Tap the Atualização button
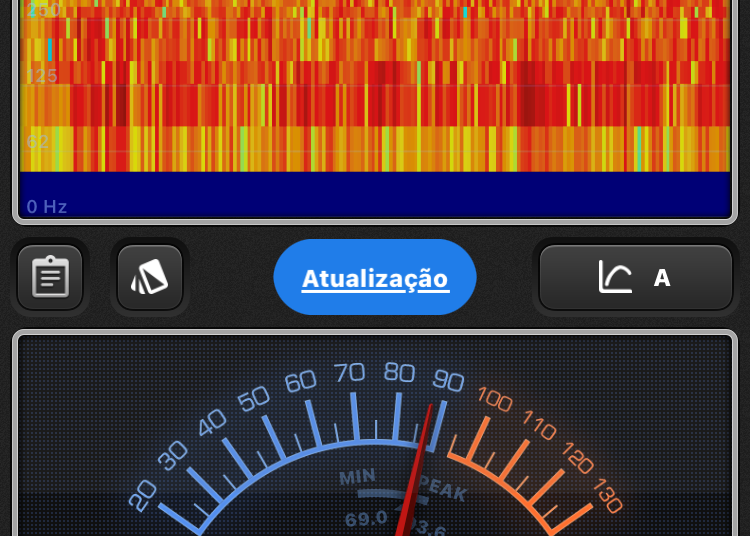Viewport: 750px width, 536px height. [x=375, y=277]
